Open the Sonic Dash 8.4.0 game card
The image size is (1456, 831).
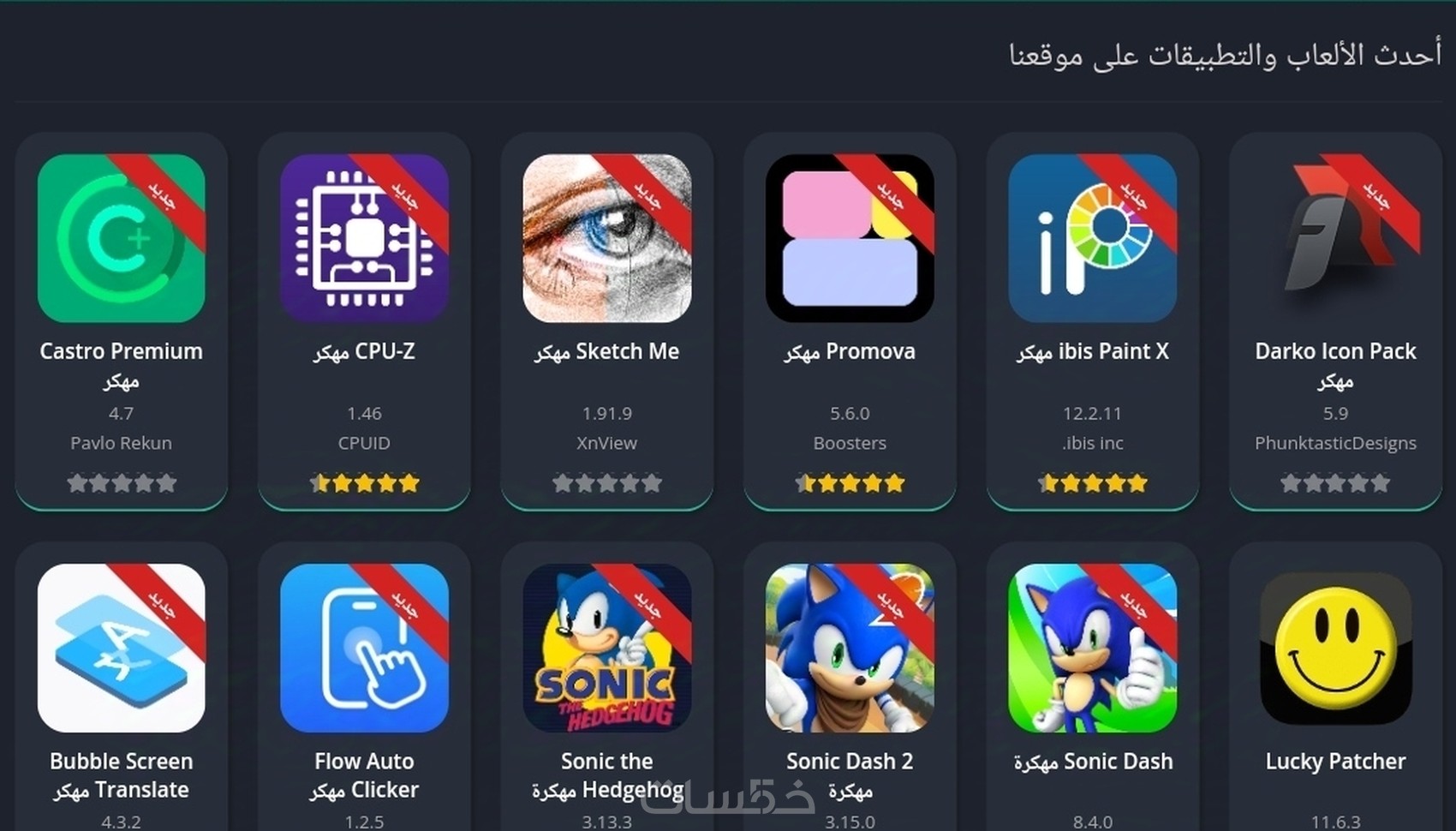pos(1092,649)
